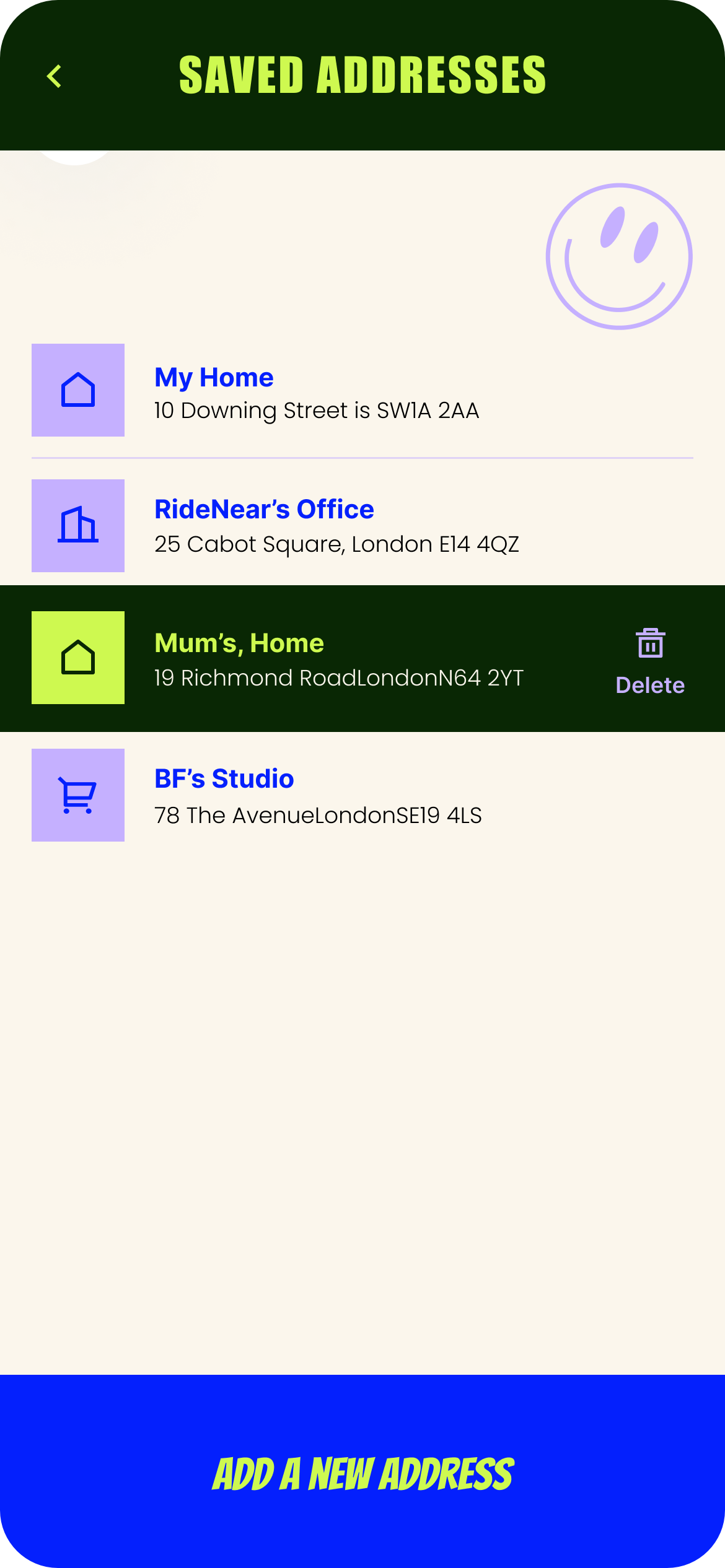Delete the Mum's, Home address
725x1568 pixels.
tap(650, 662)
